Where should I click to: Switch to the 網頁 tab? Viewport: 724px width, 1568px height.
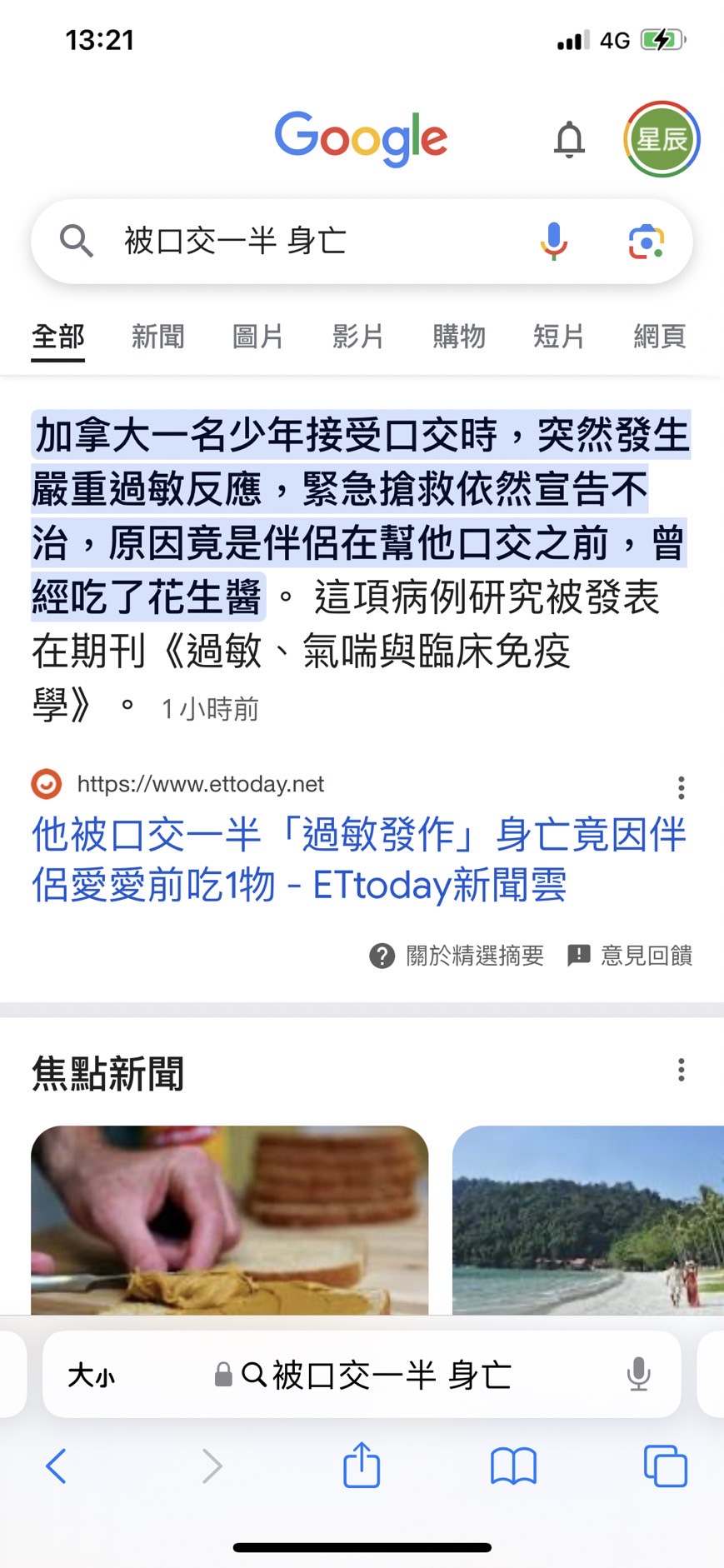[x=659, y=337]
